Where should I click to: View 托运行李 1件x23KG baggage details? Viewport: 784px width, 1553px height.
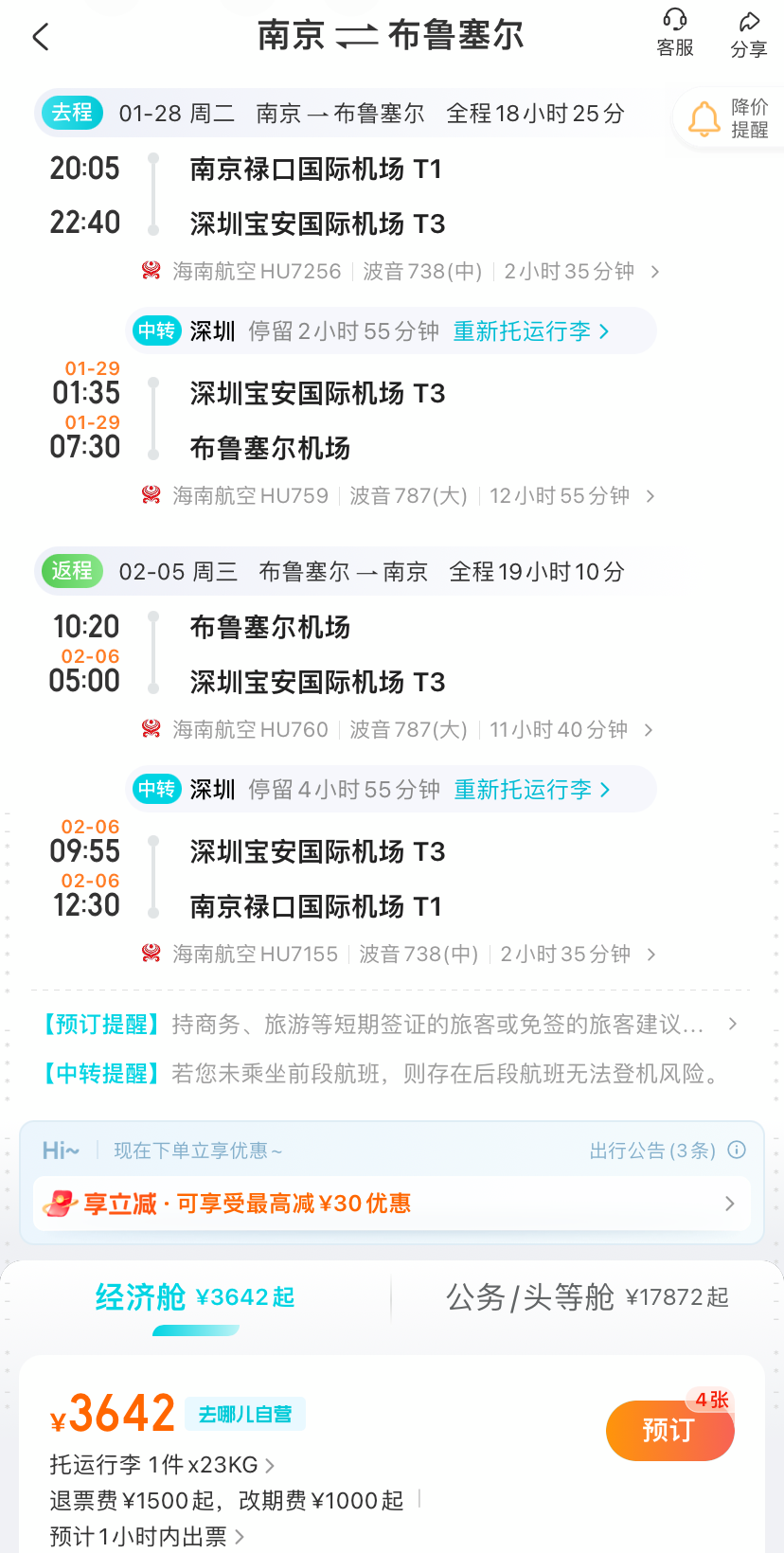pyautogui.click(x=162, y=1465)
